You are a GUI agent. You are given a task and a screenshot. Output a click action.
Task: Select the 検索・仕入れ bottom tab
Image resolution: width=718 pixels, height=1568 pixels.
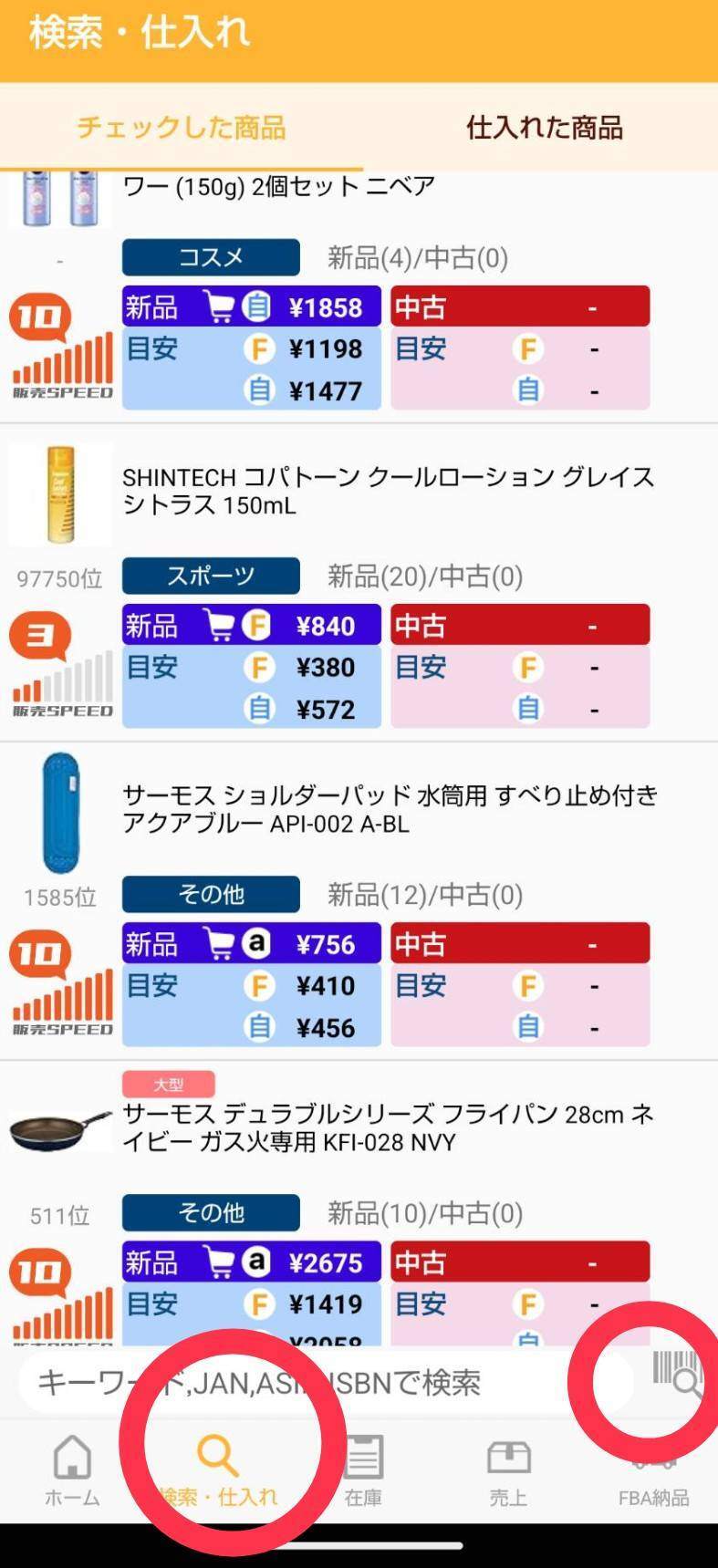click(x=217, y=1469)
